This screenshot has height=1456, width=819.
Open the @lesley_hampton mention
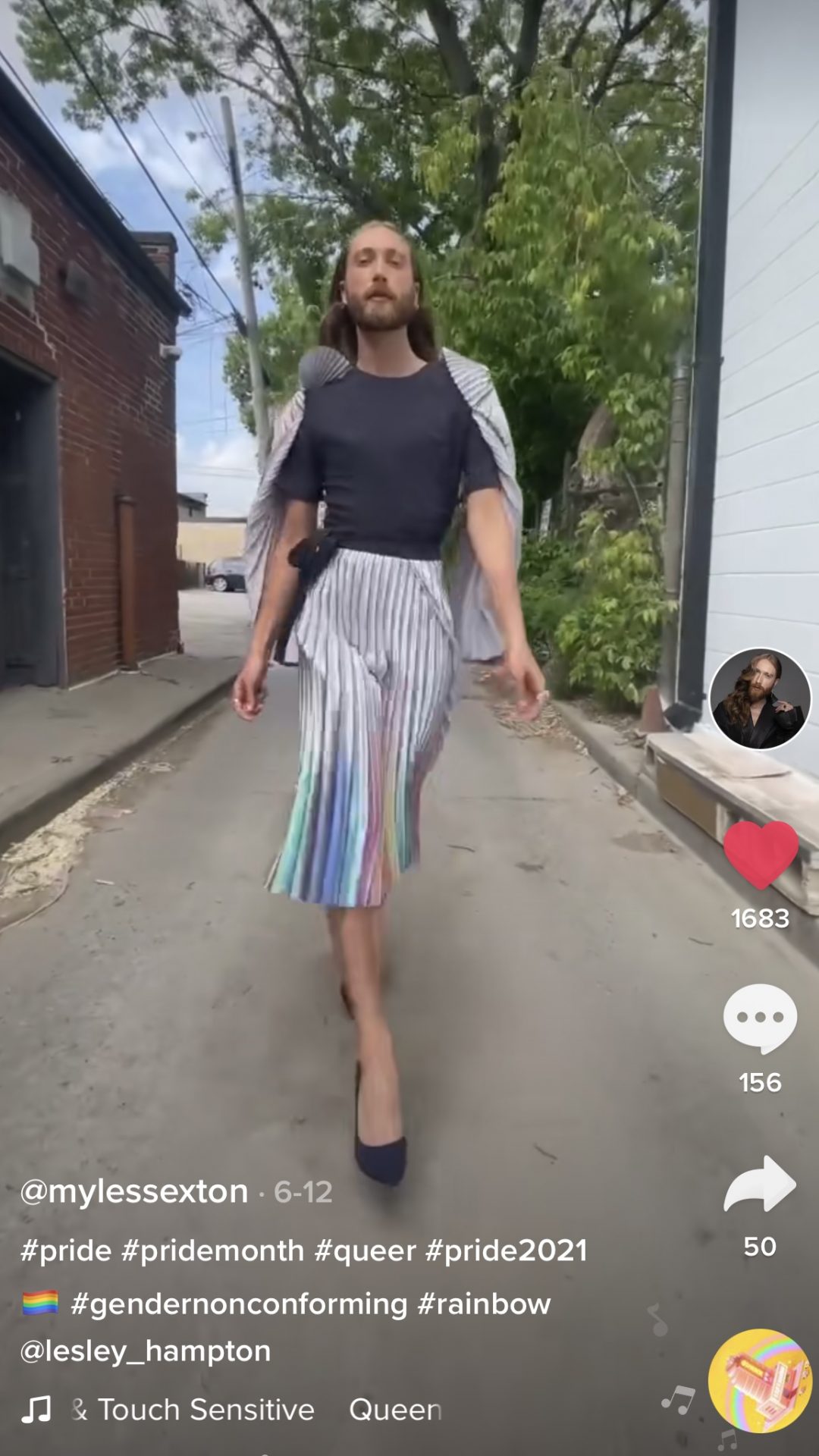tap(146, 1351)
